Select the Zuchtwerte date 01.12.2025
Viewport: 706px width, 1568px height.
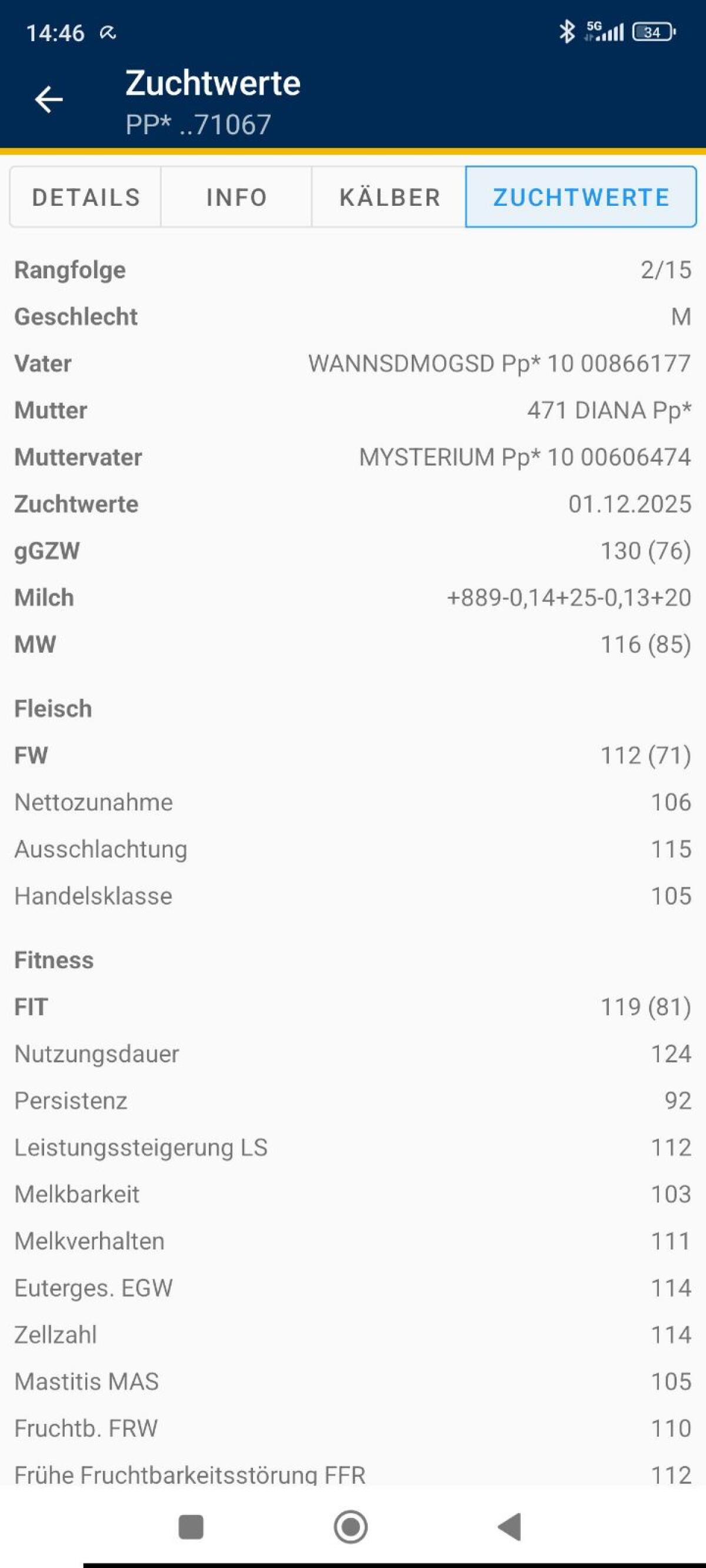point(629,503)
